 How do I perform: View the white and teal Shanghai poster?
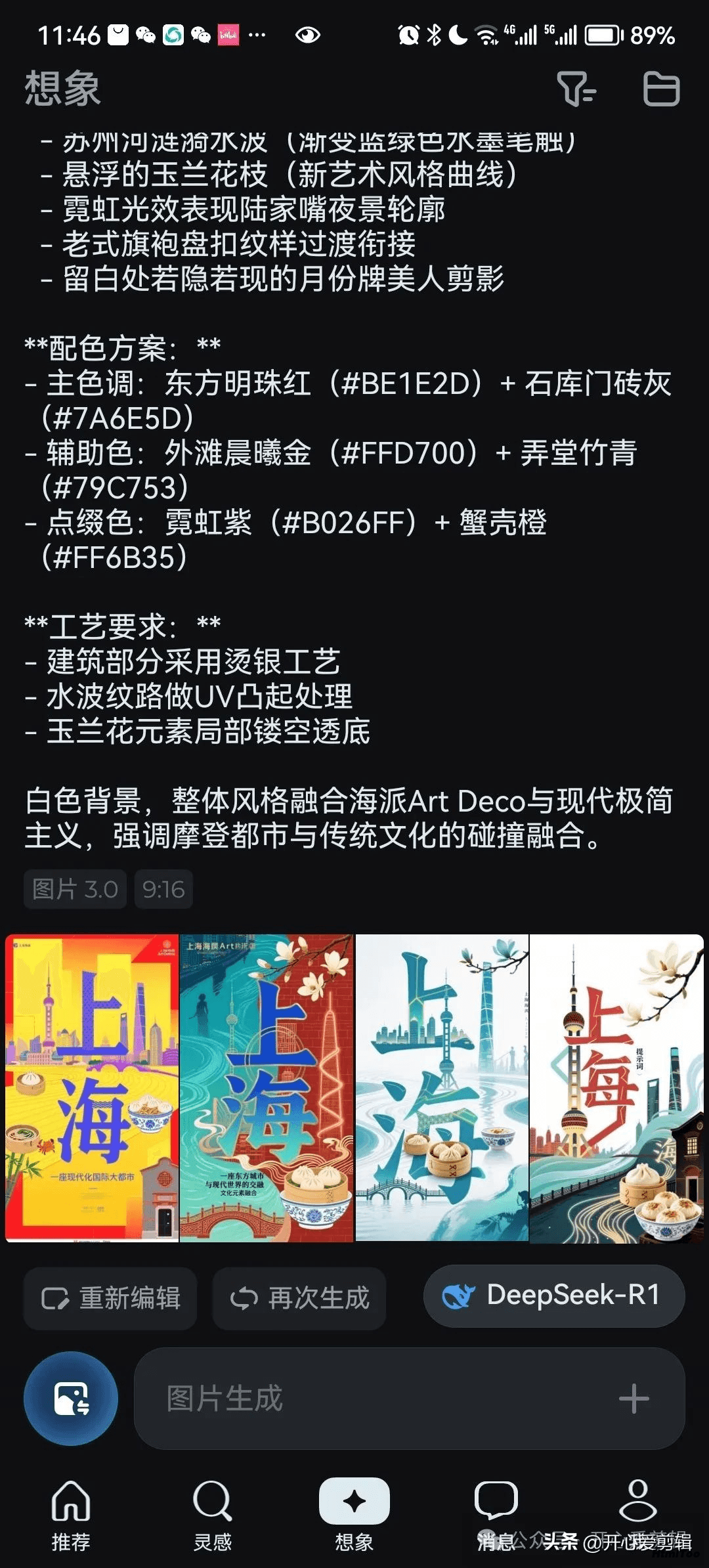(x=442, y=1088)
